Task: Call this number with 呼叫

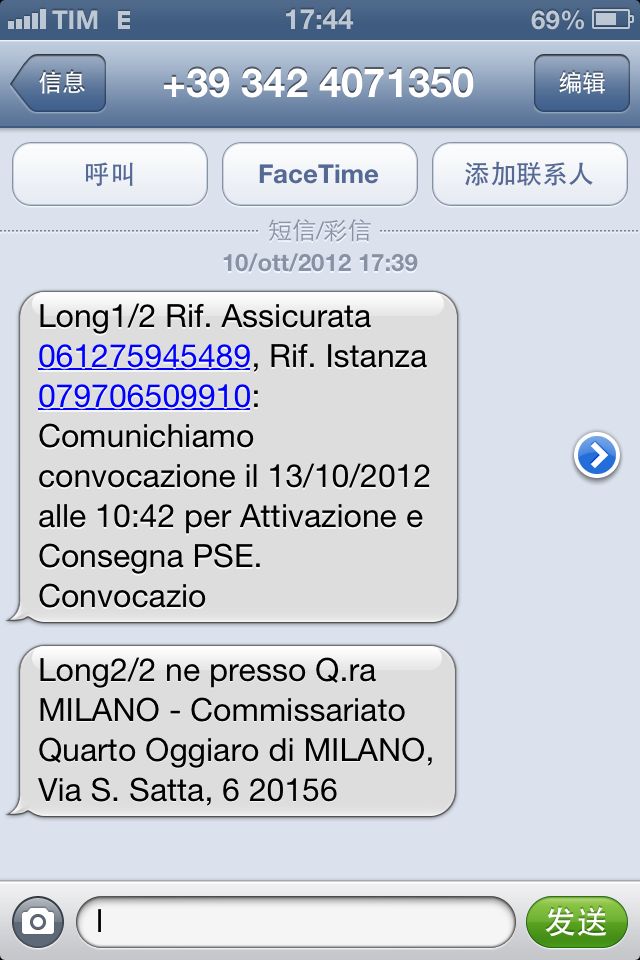Action: pyautogui.click(x=110, y=174)
